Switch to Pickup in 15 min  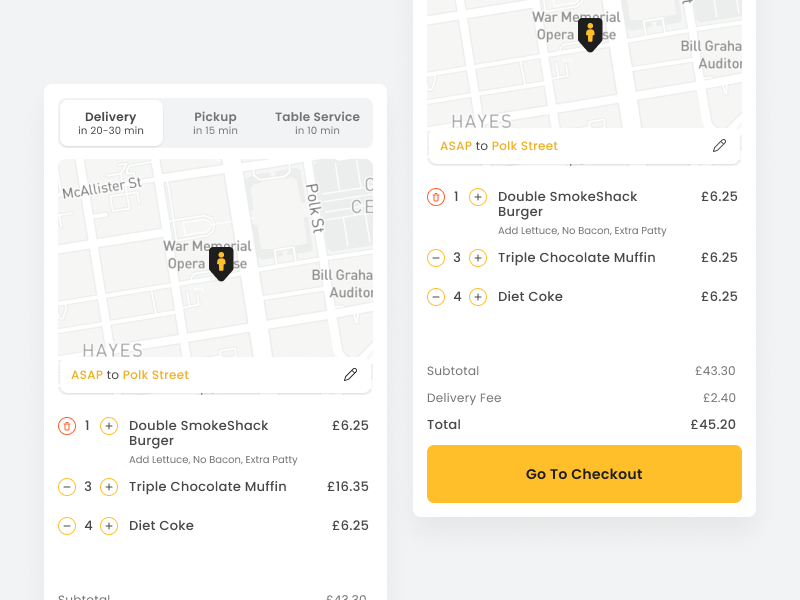click(x=215, y=123)
